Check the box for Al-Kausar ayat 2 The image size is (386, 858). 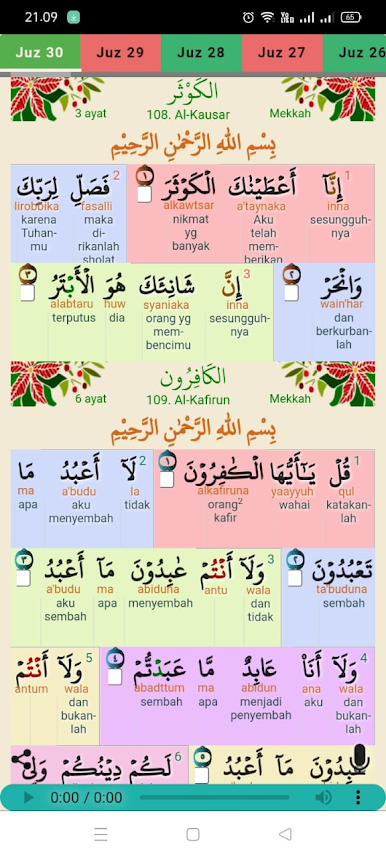[291, 293]
